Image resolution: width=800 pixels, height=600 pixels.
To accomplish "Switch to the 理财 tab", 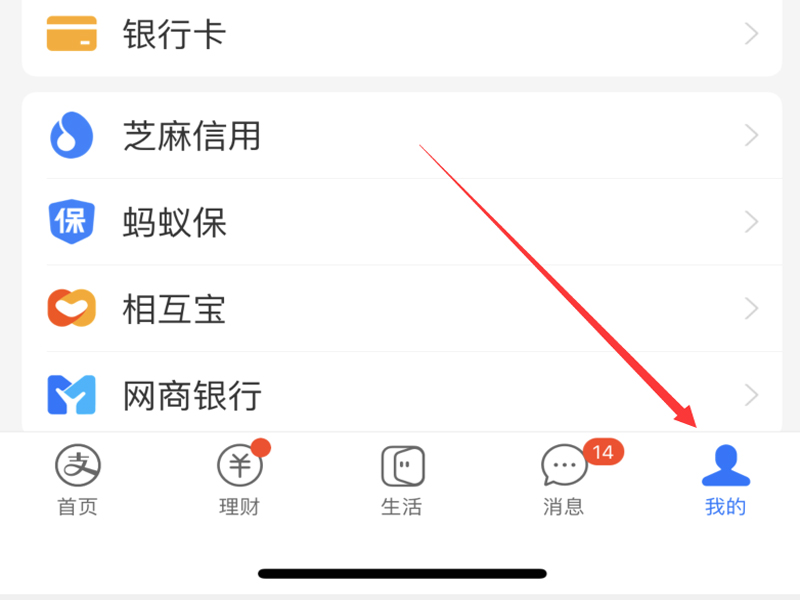I will tap(239, 480).
